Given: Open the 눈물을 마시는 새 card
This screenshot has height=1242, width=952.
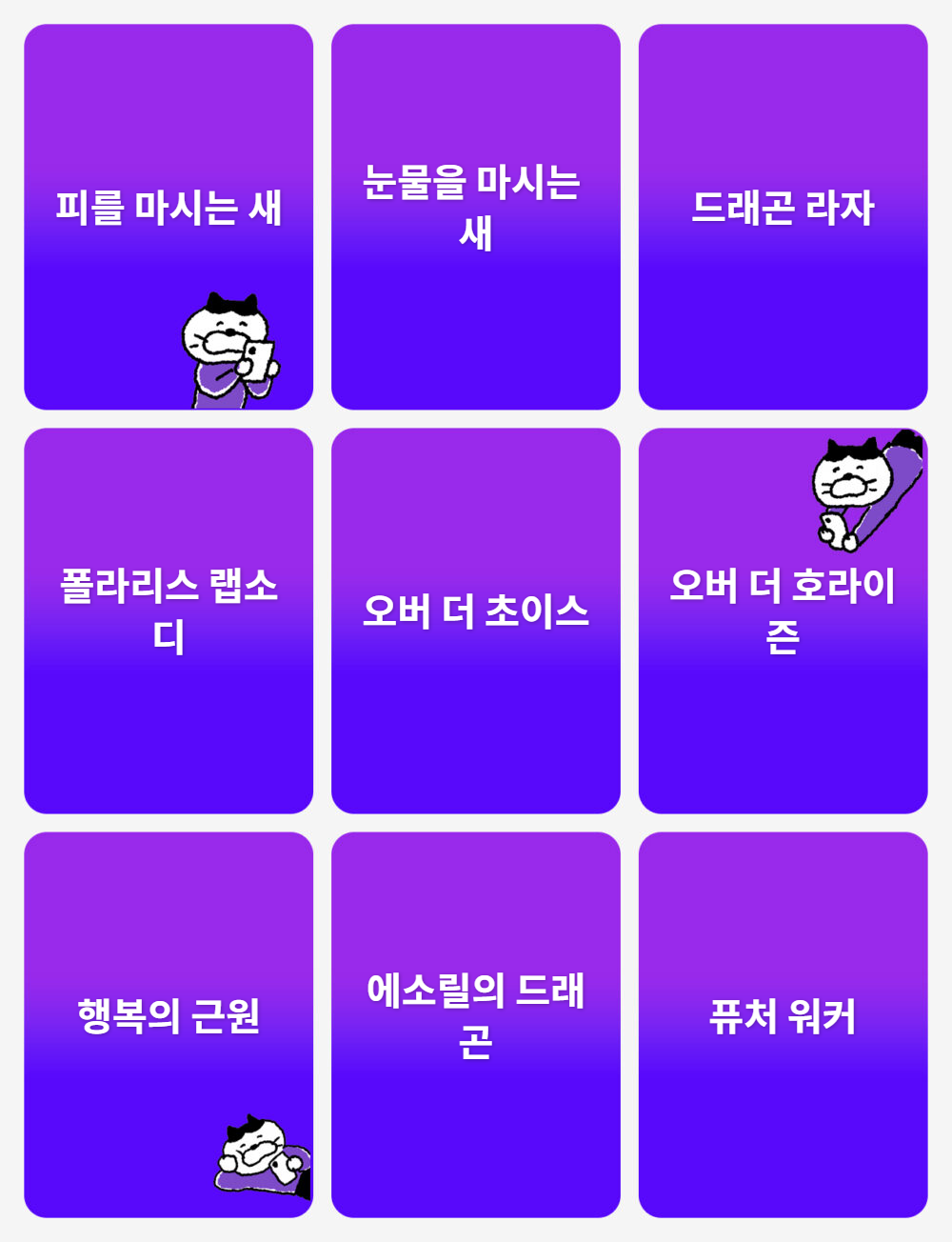Looking at the screenshot, I should click(476, 217).
